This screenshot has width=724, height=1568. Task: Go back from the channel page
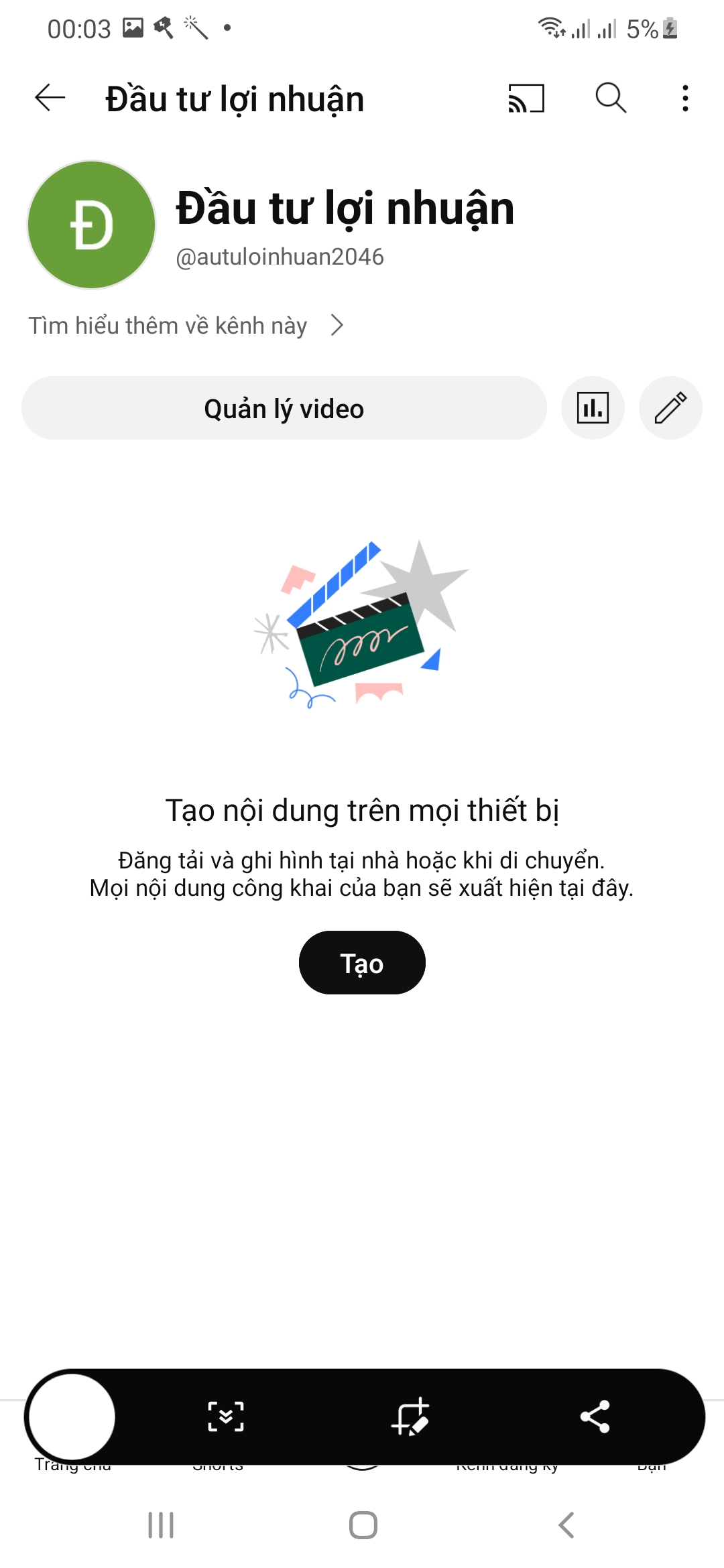[x=50, y=99]
